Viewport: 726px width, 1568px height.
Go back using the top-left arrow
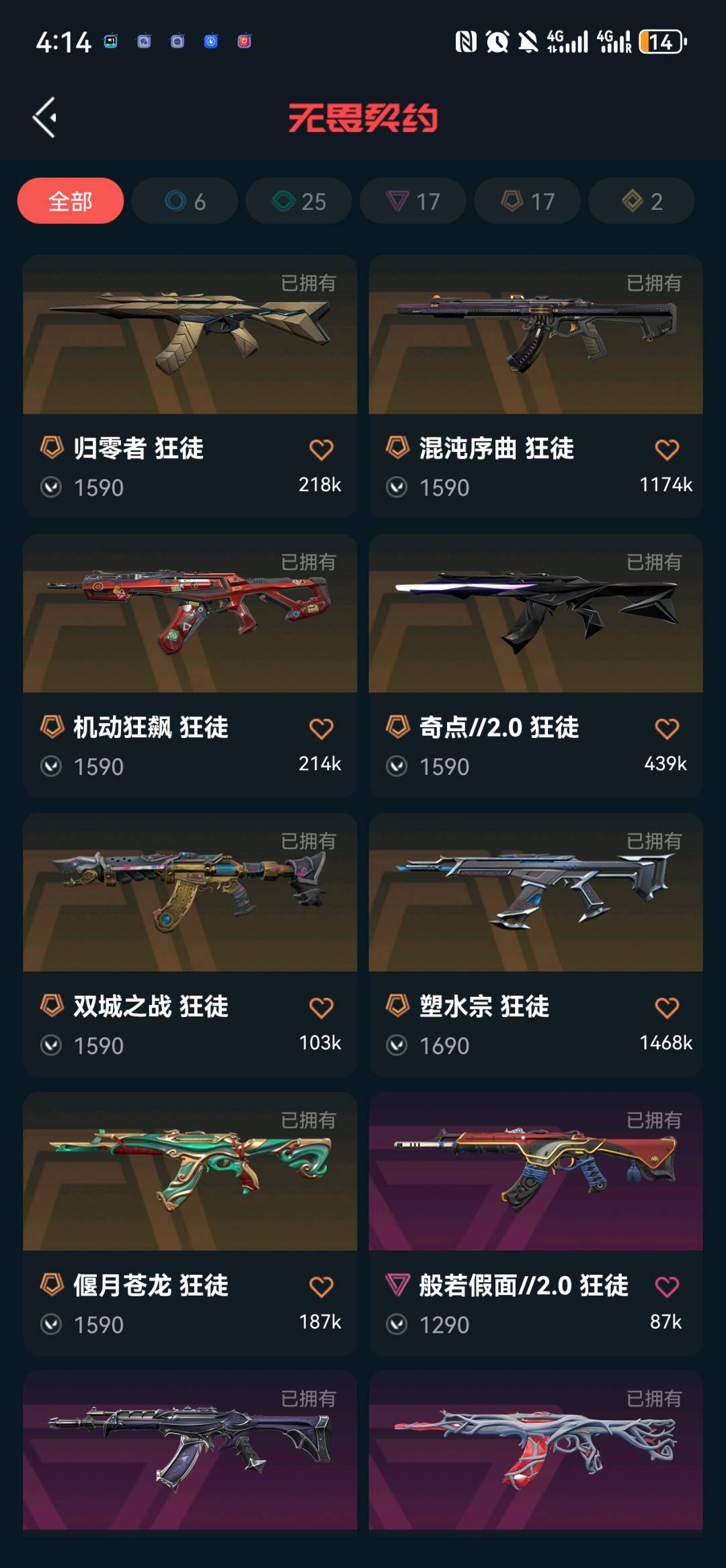tap(44, 118)
